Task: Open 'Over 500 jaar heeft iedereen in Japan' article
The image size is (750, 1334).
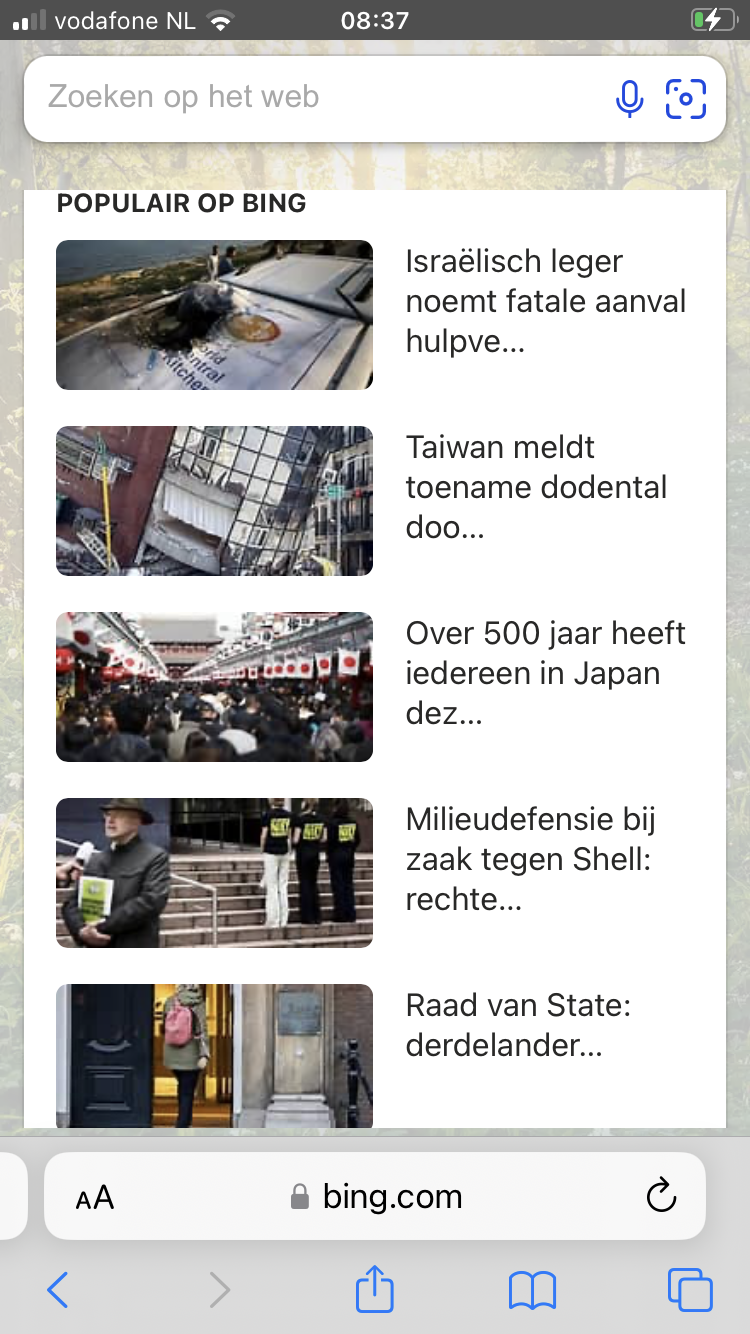Action: pos(545,673)
